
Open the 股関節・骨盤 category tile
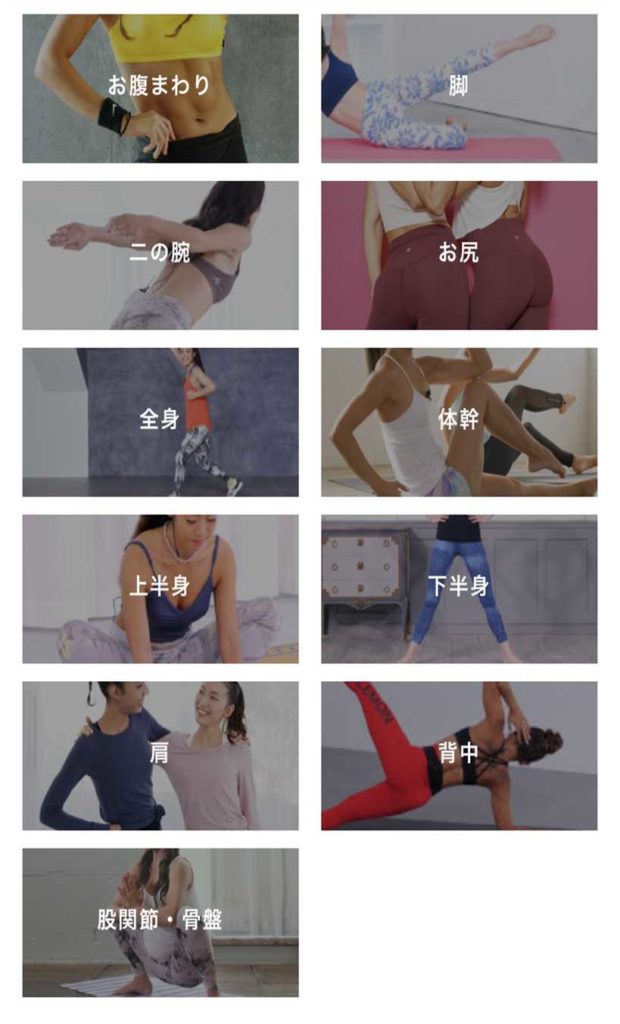point(160,922)
